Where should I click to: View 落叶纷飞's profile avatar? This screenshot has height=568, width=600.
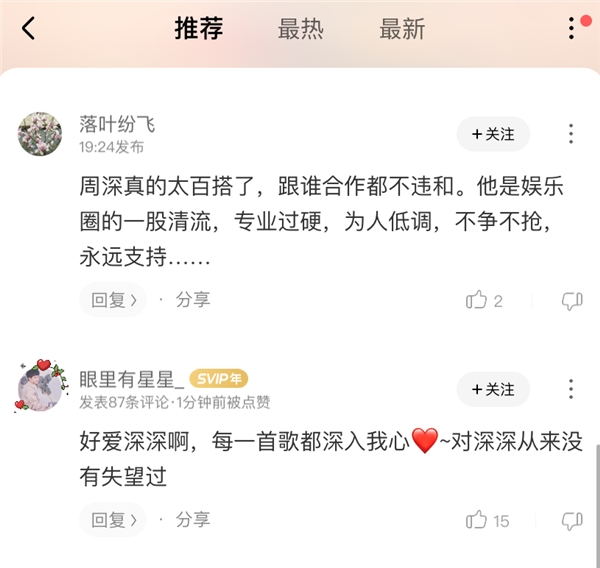click(x=40, y=134)
